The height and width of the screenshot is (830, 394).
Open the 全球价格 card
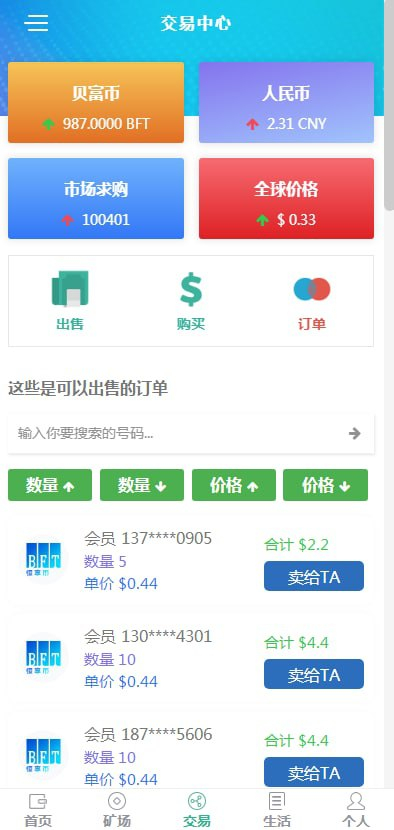pyautogui.click(x=286, y=199)
